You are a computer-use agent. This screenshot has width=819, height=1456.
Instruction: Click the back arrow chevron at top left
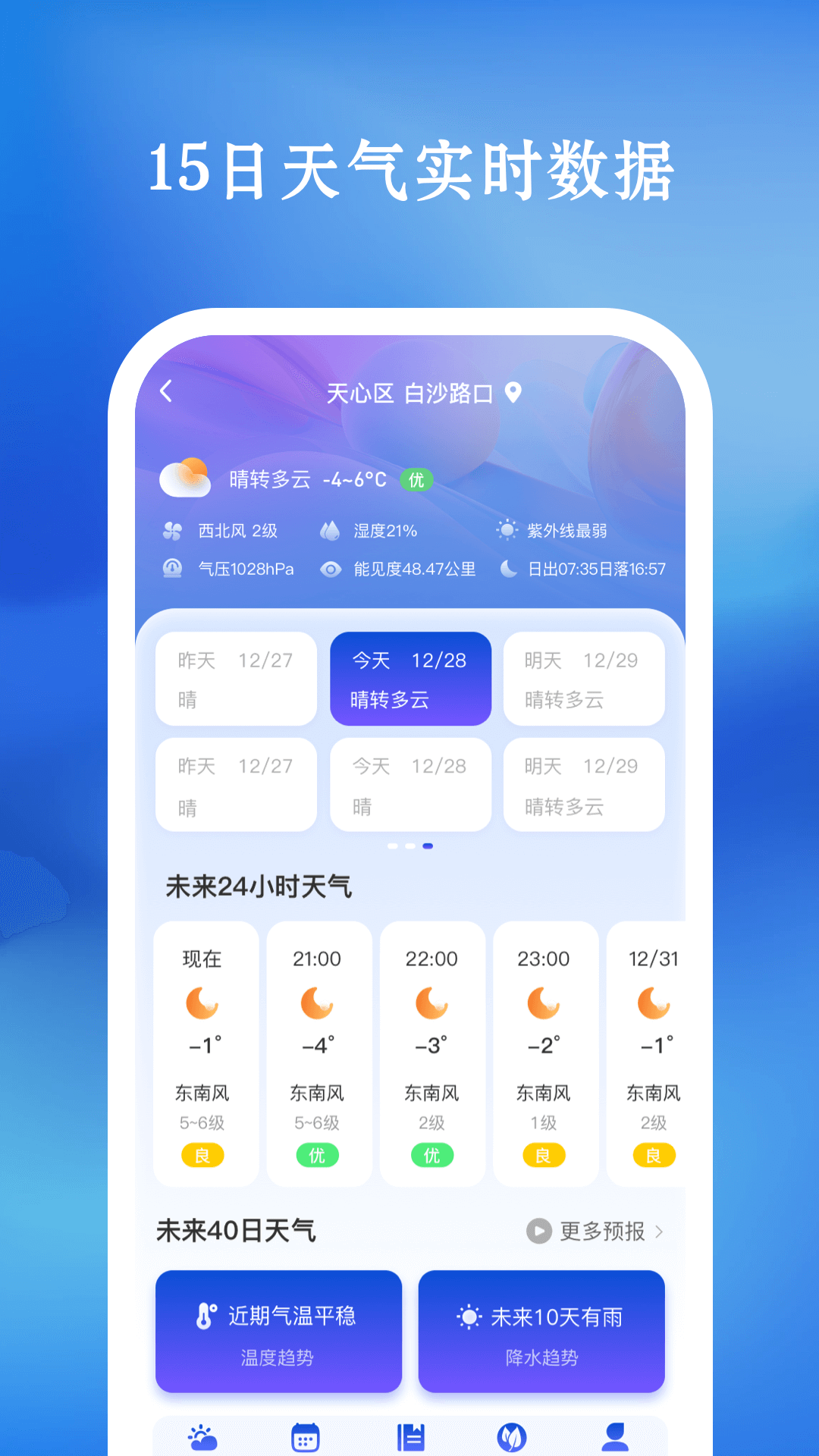pos(165,393)
